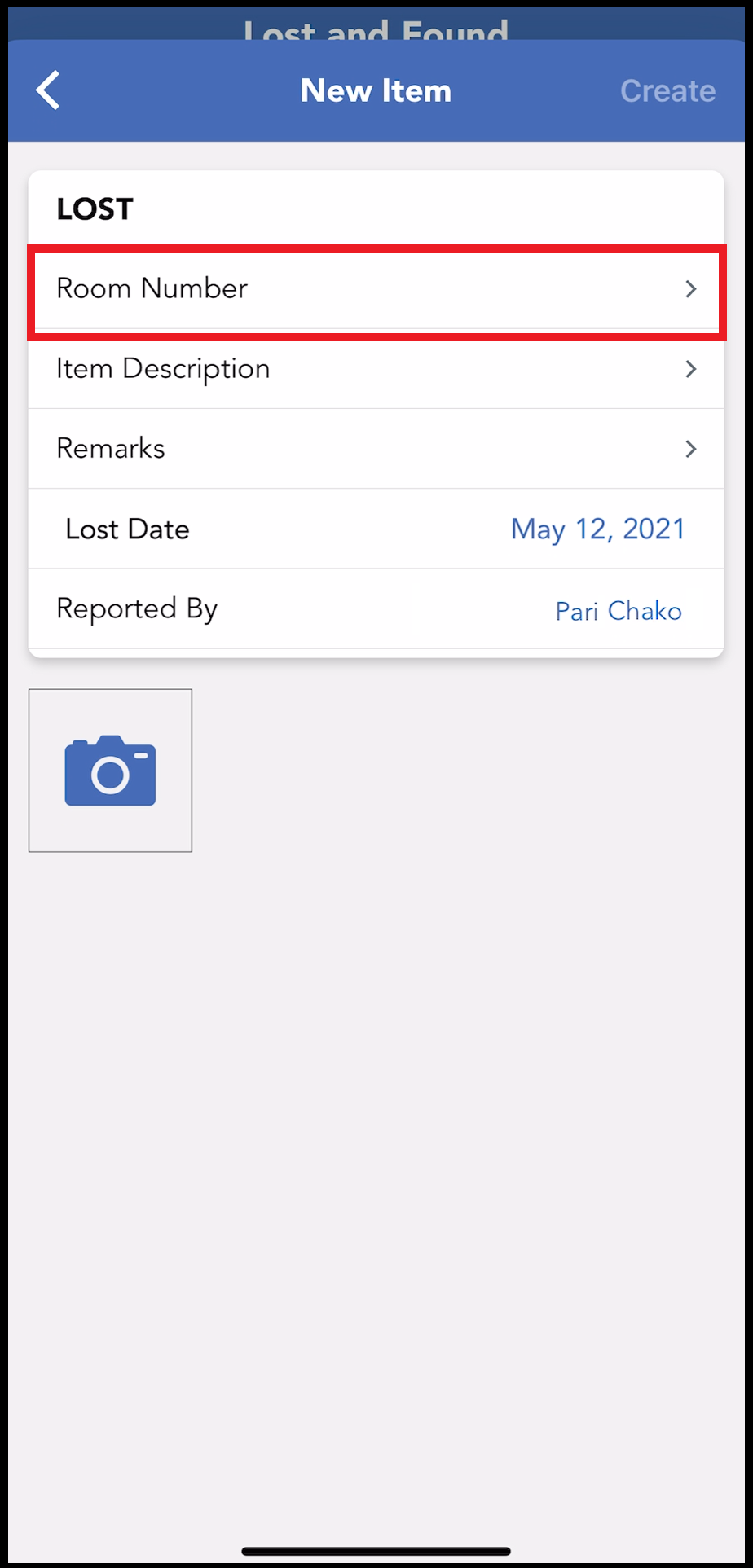Change the Lost Date May 12, 2021

pos(597,529)
